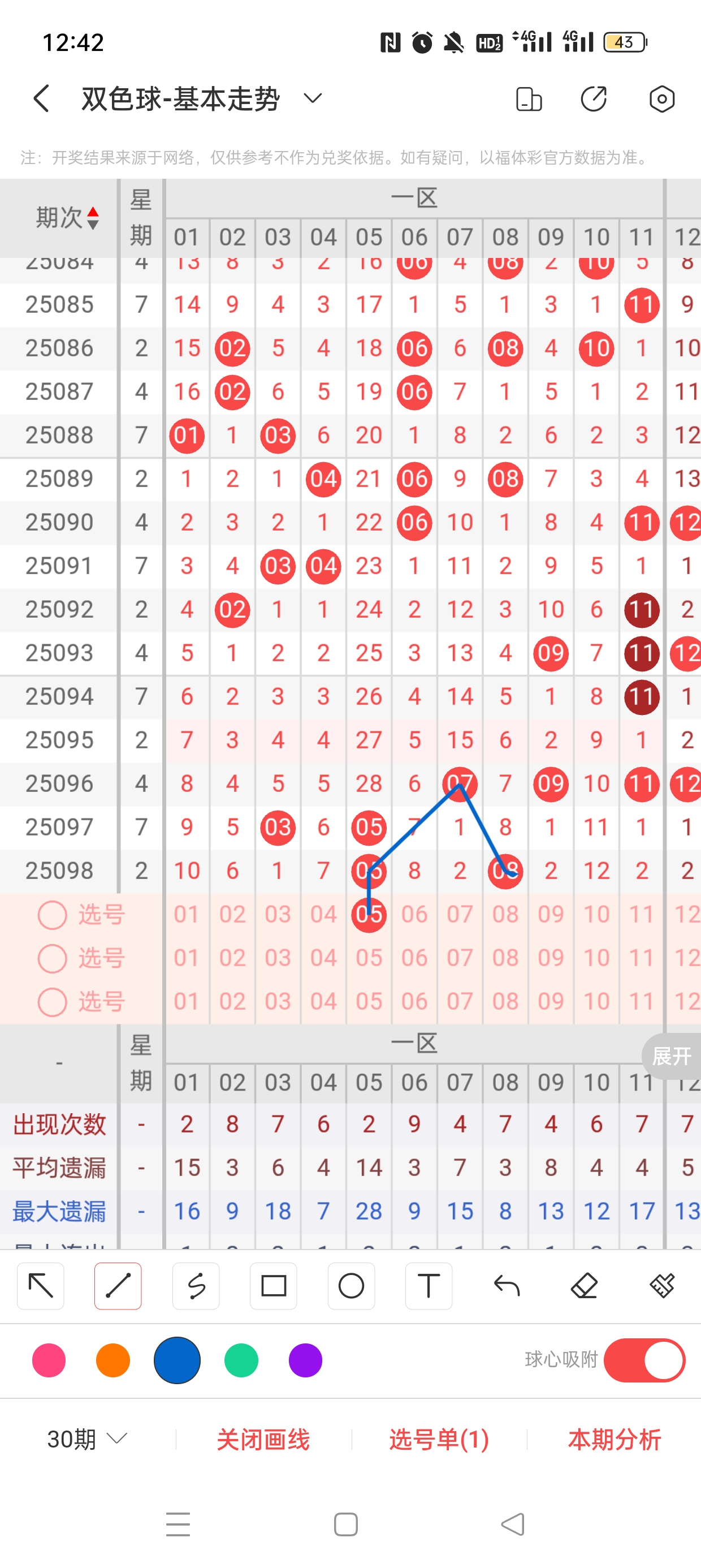Select the freehand curve drawing tool
Screen dimensions: 701x1568
(196, 1286)
